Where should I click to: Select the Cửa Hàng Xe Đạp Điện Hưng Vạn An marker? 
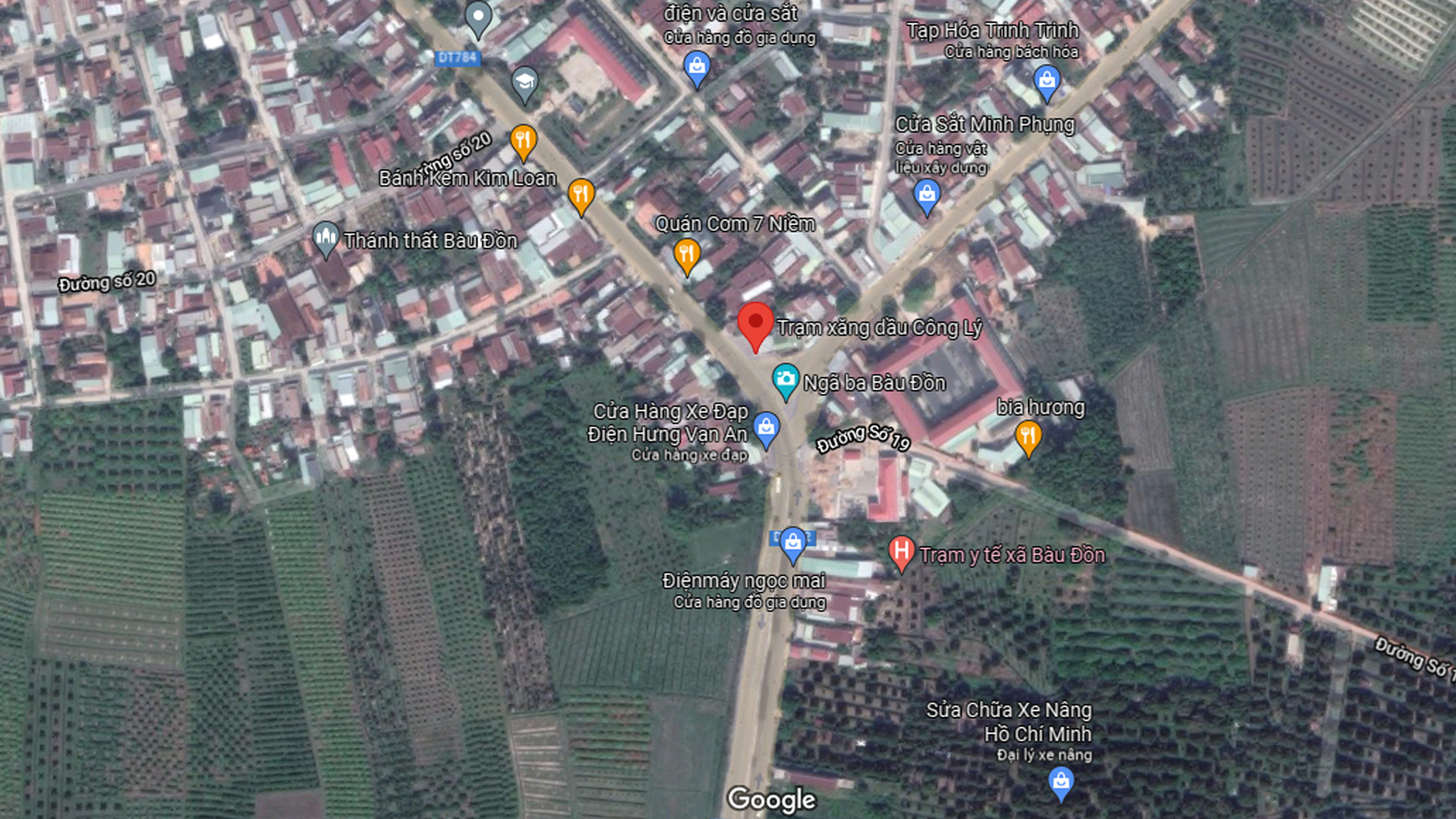click(766, 428)
